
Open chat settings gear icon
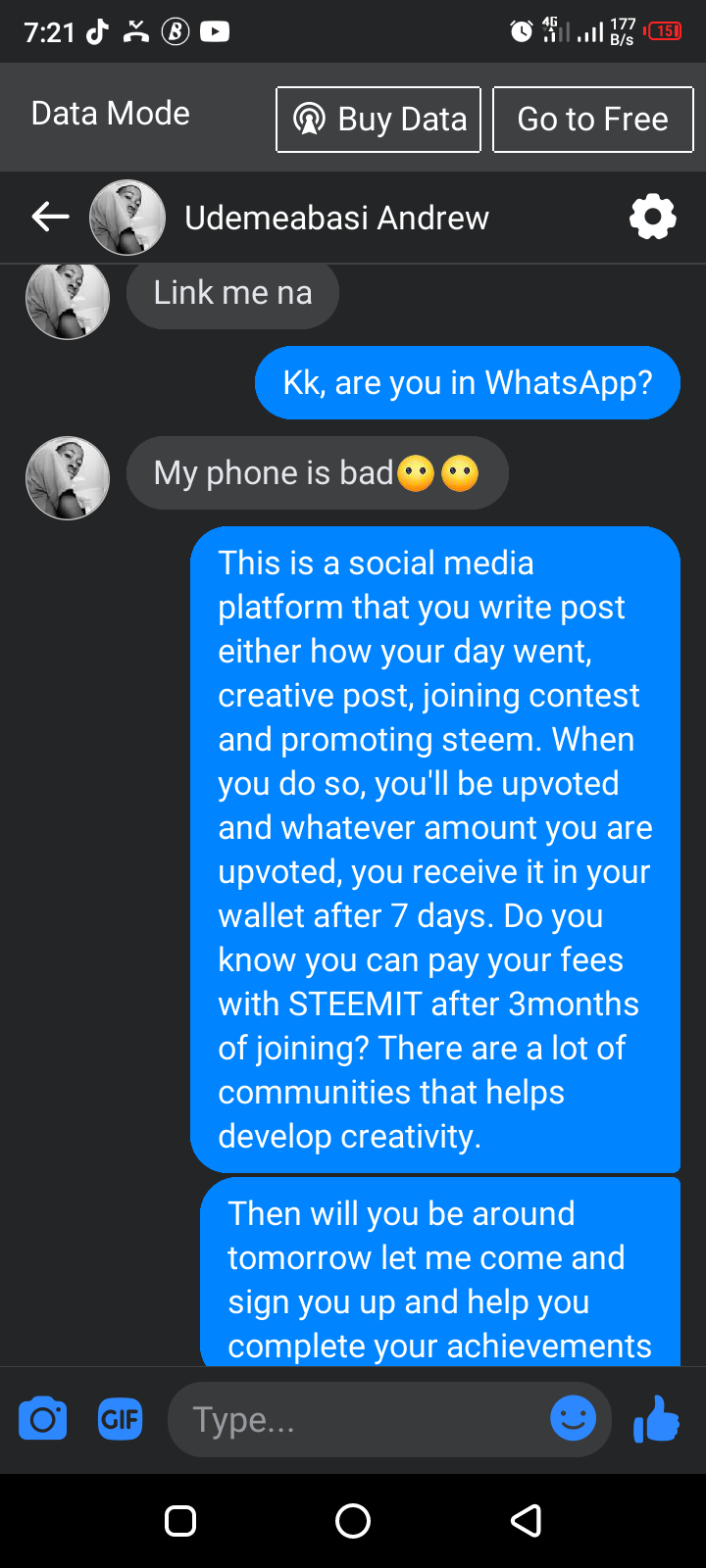coord(653,217)
